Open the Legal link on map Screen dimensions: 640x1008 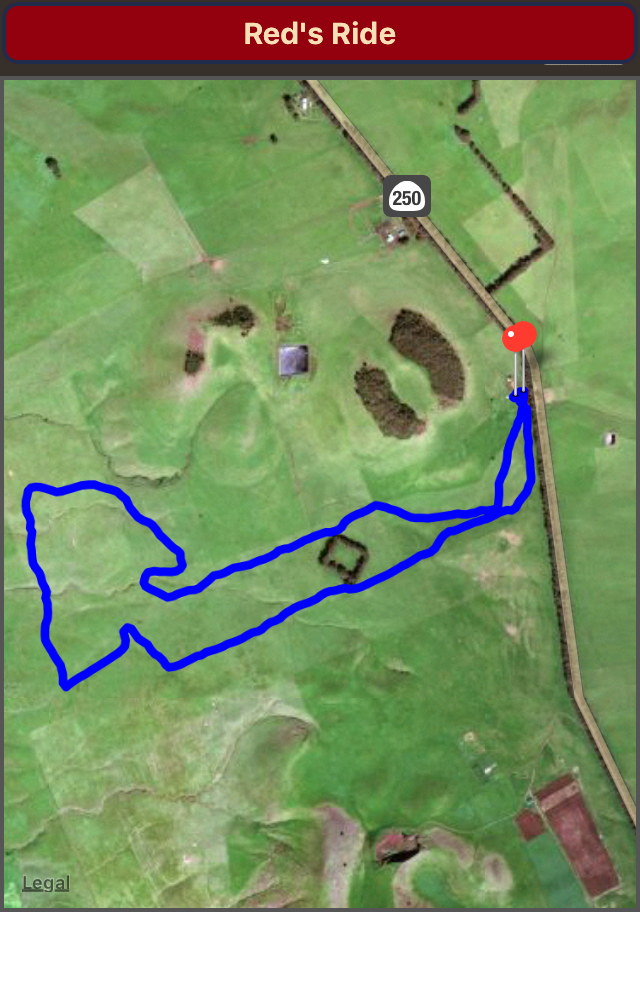coord(46,883)
